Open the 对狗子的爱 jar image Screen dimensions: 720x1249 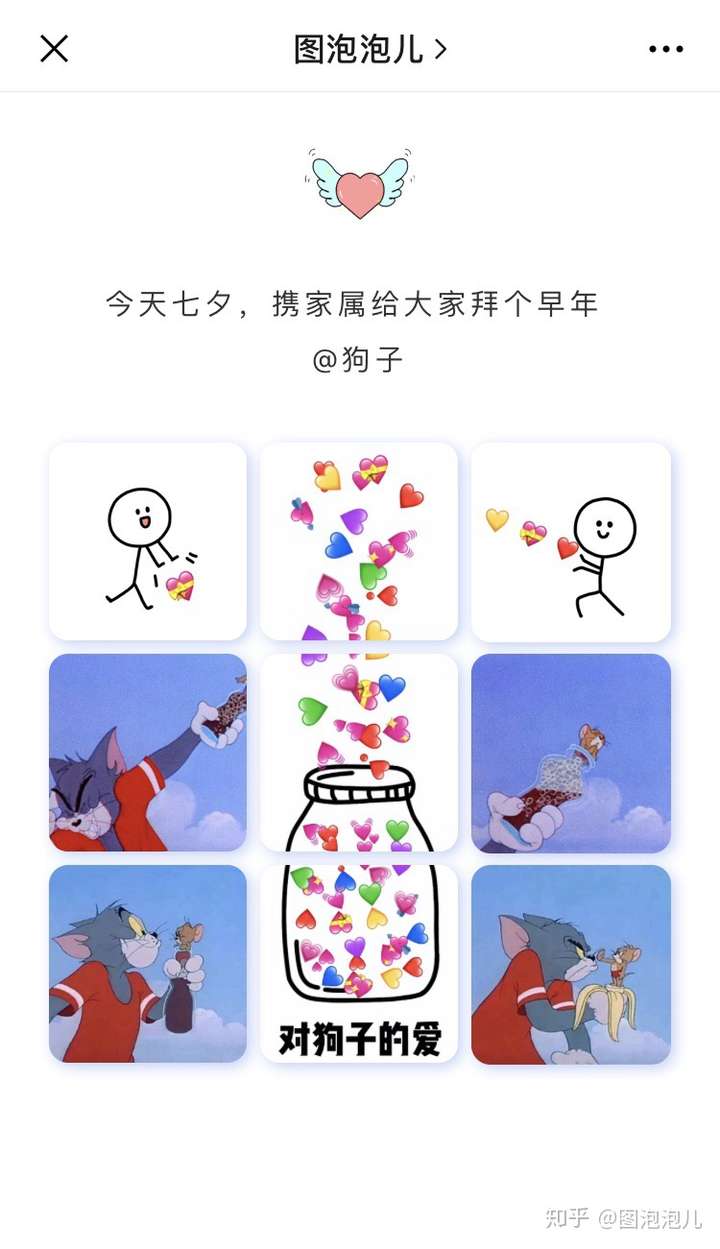coord(360,963)
